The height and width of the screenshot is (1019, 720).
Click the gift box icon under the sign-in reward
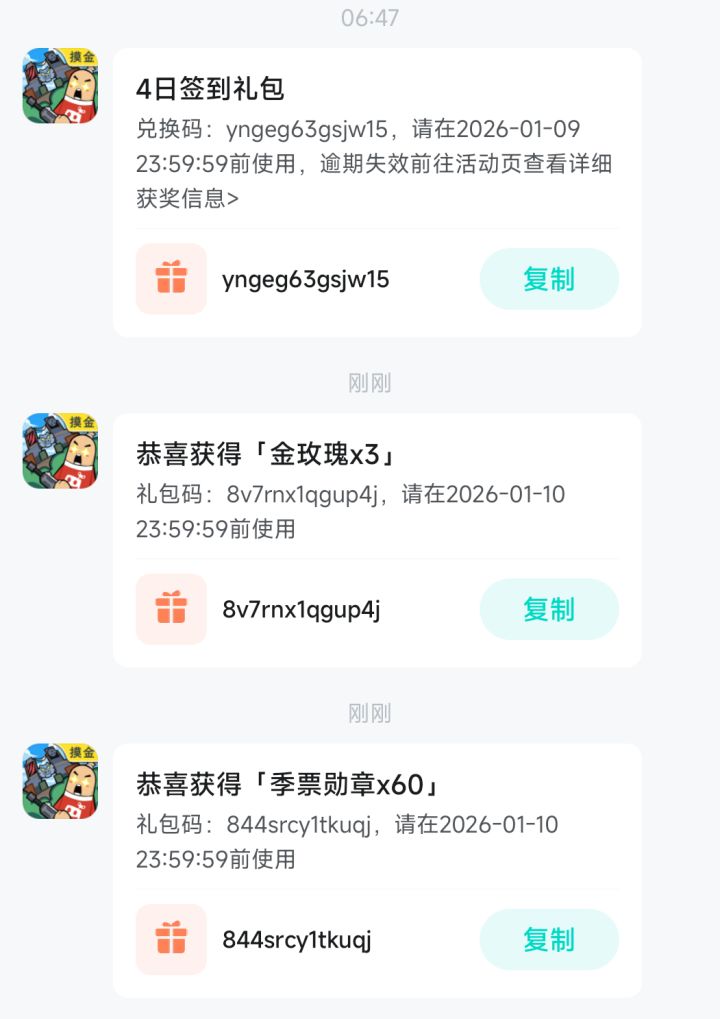171,279
